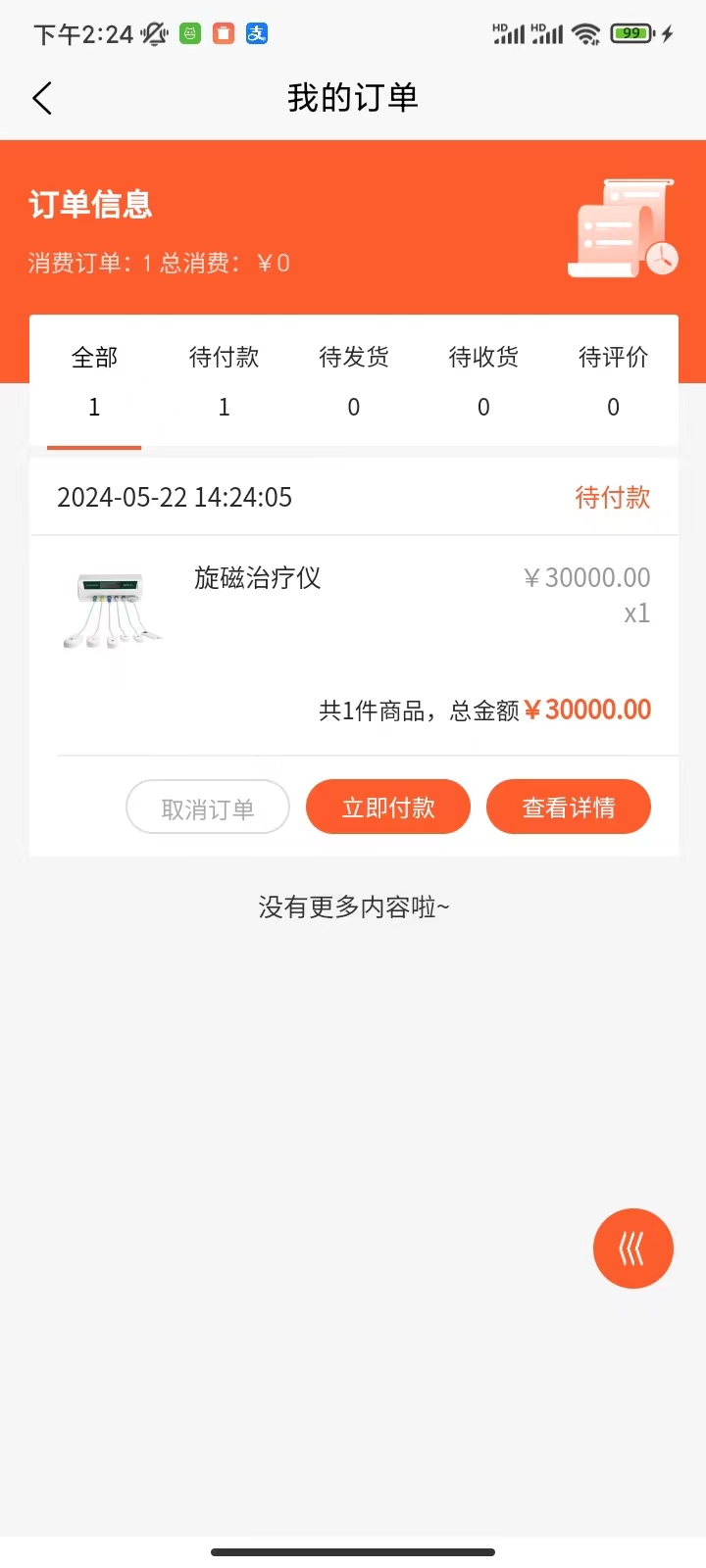The image size is (706, 1568).
Task: Go back from the 我的订单 page
Action: point(42,98)
